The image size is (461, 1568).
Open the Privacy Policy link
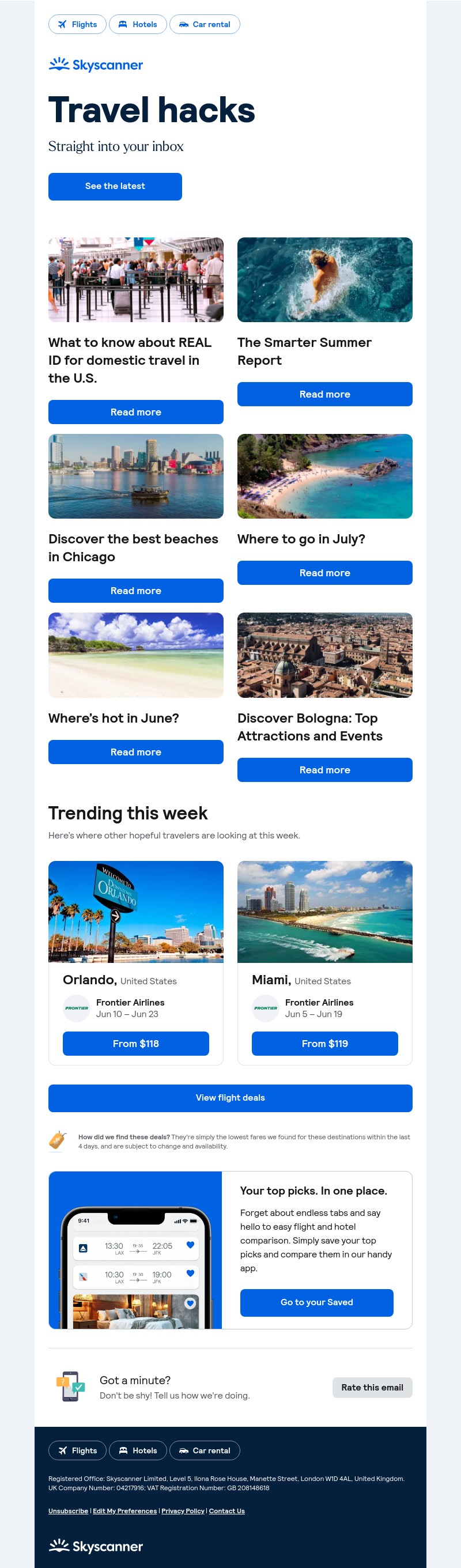click(183, 1511)
